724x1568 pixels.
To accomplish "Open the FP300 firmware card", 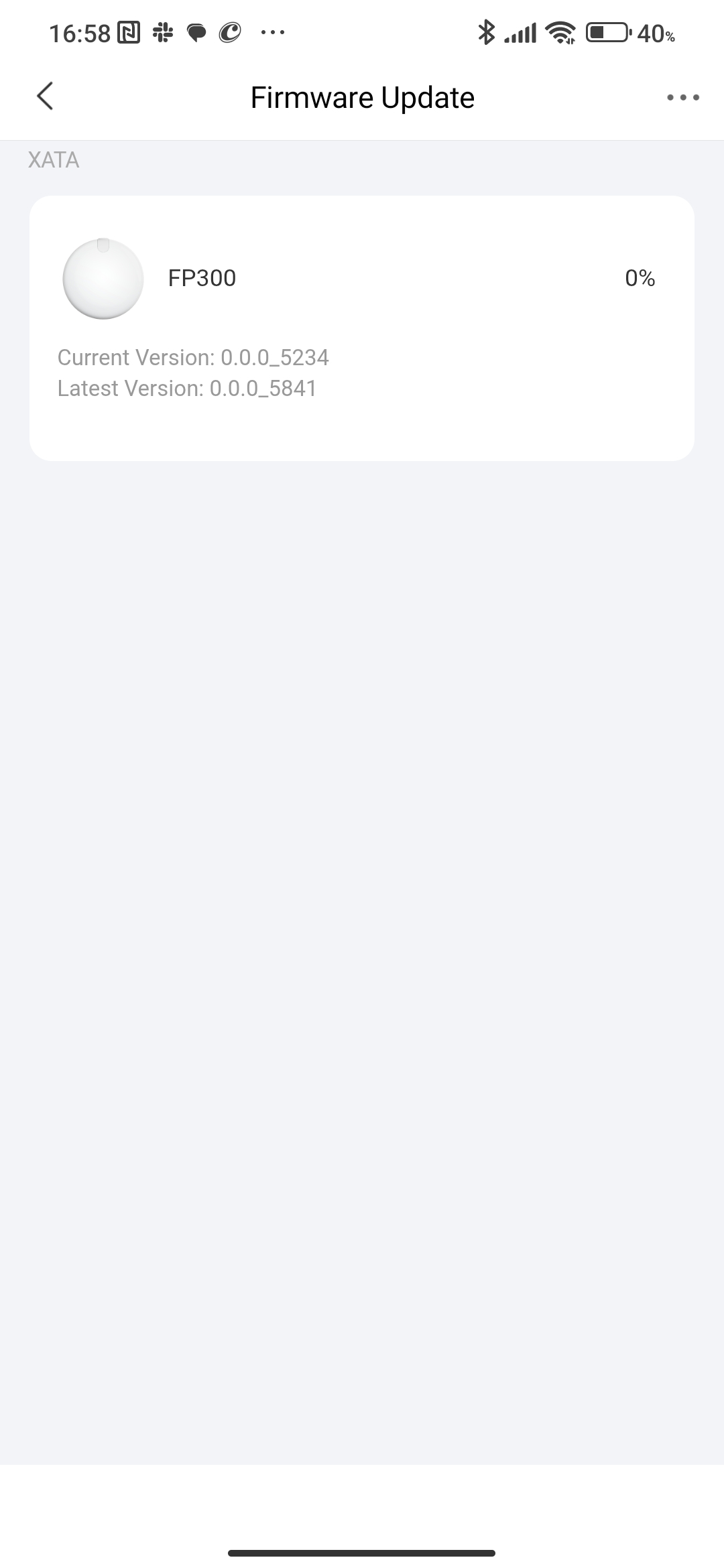I will [361, 328].
